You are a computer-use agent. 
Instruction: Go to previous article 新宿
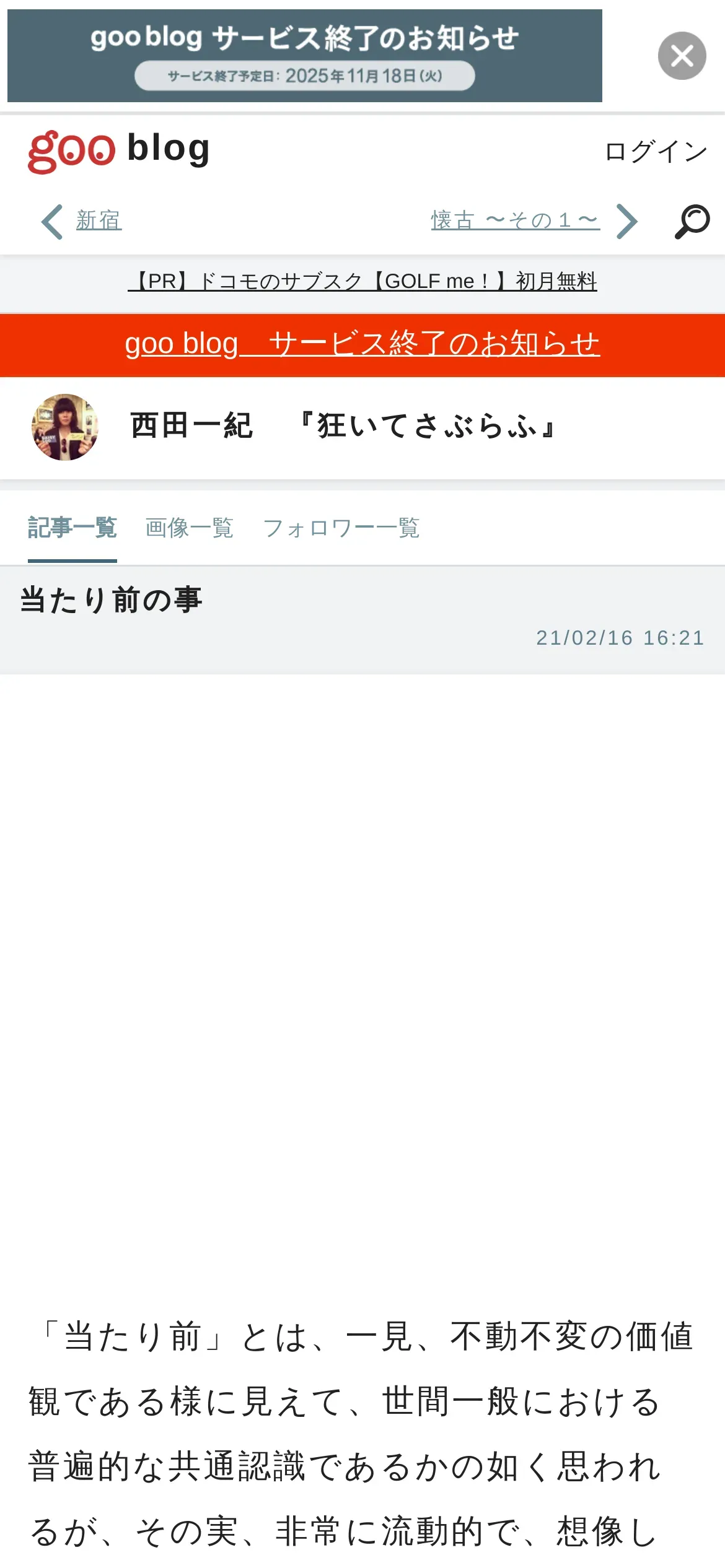point(99,220)
